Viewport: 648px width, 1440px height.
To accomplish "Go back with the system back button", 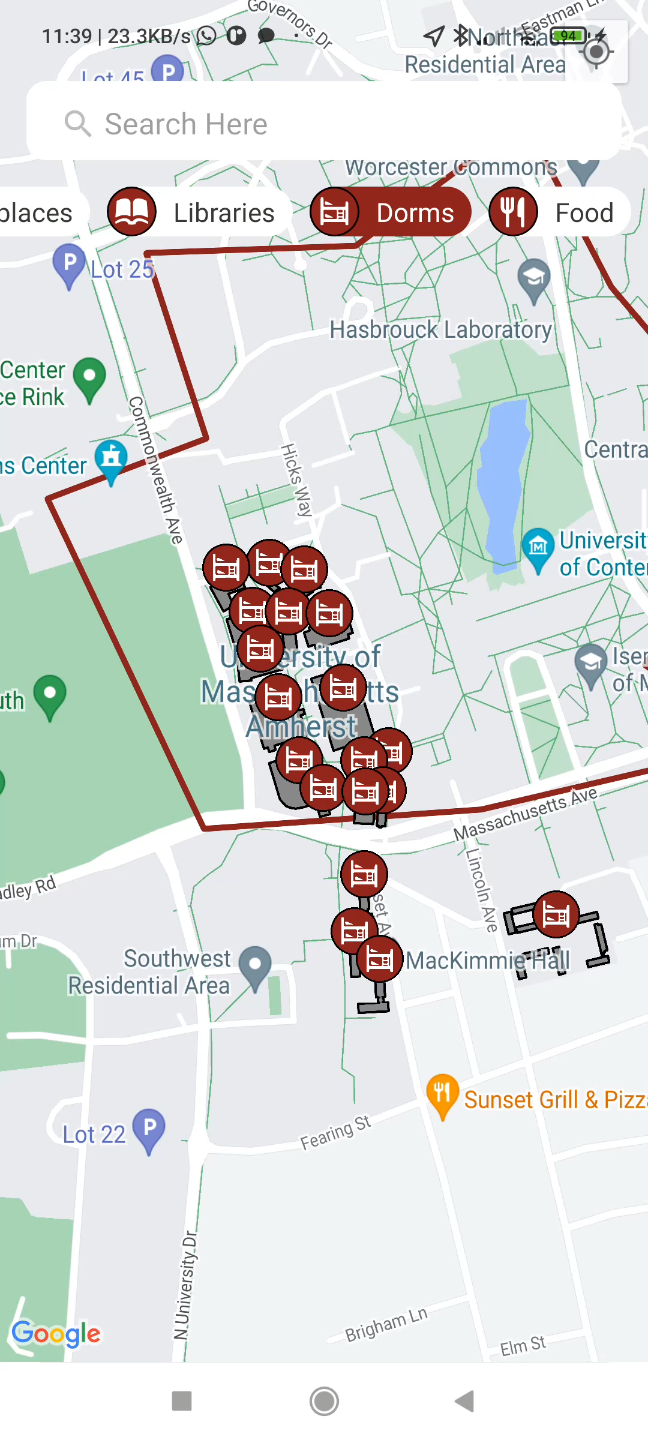I will (464, 1401).
